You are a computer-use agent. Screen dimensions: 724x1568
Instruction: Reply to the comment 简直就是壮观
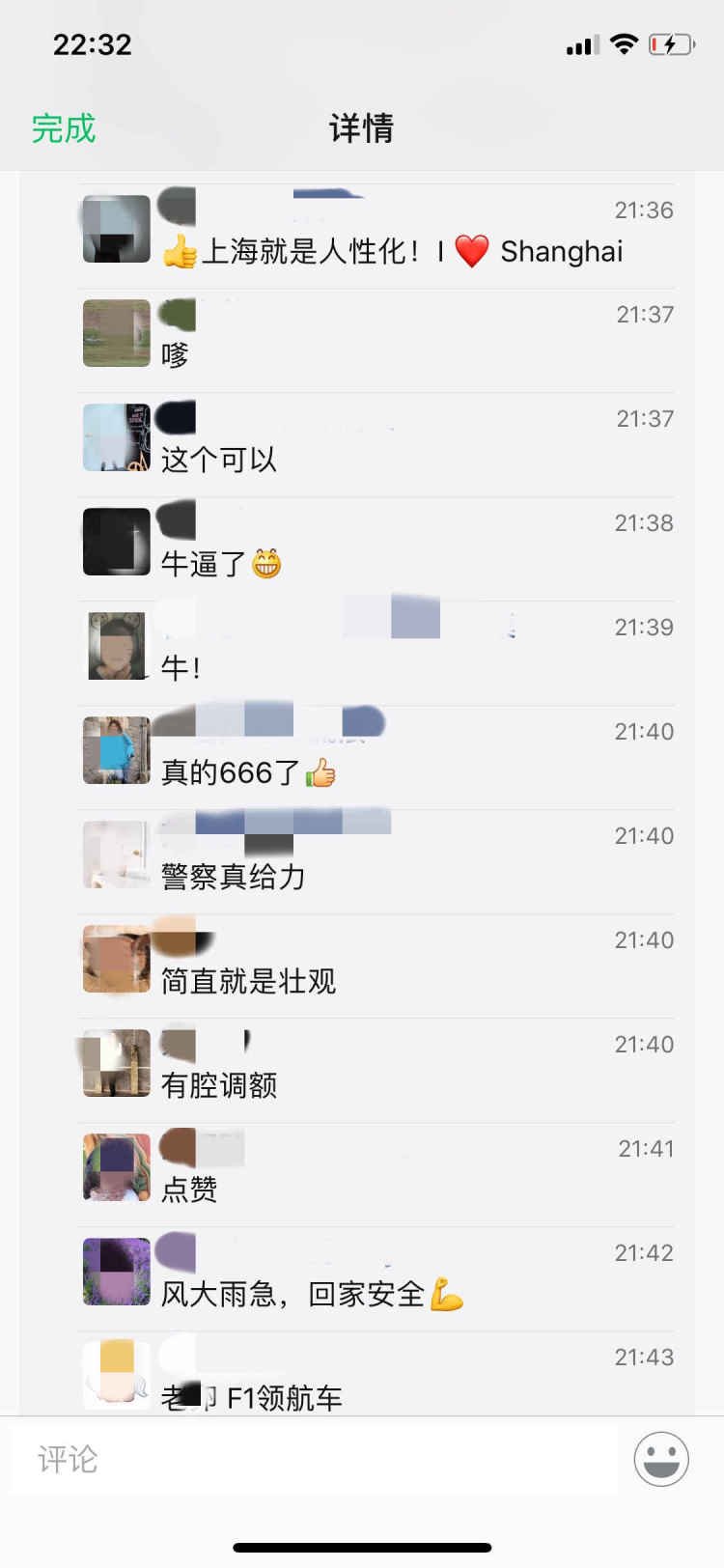[249, 981]
